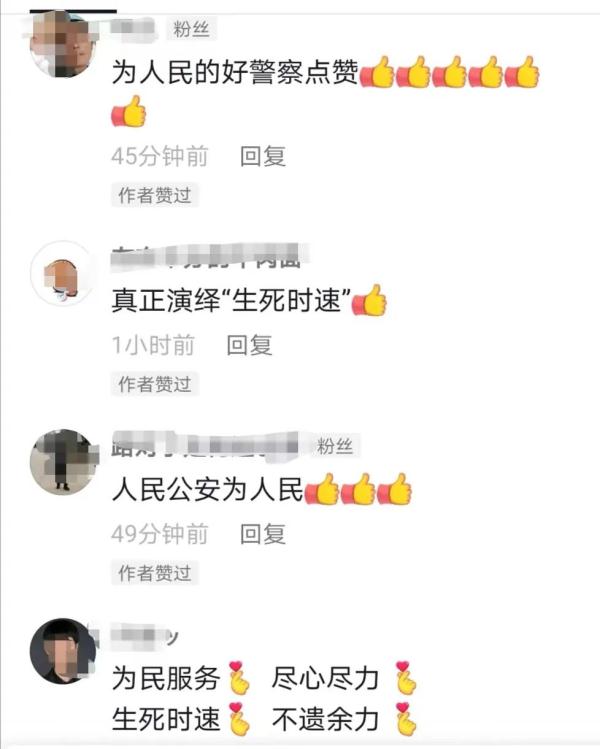Image resolution: width=600 pixels, height=749 pixels.
Task: Open the avatar beside "人民公安为人民"
Action: pyautogui.click(x=62, y=461)
